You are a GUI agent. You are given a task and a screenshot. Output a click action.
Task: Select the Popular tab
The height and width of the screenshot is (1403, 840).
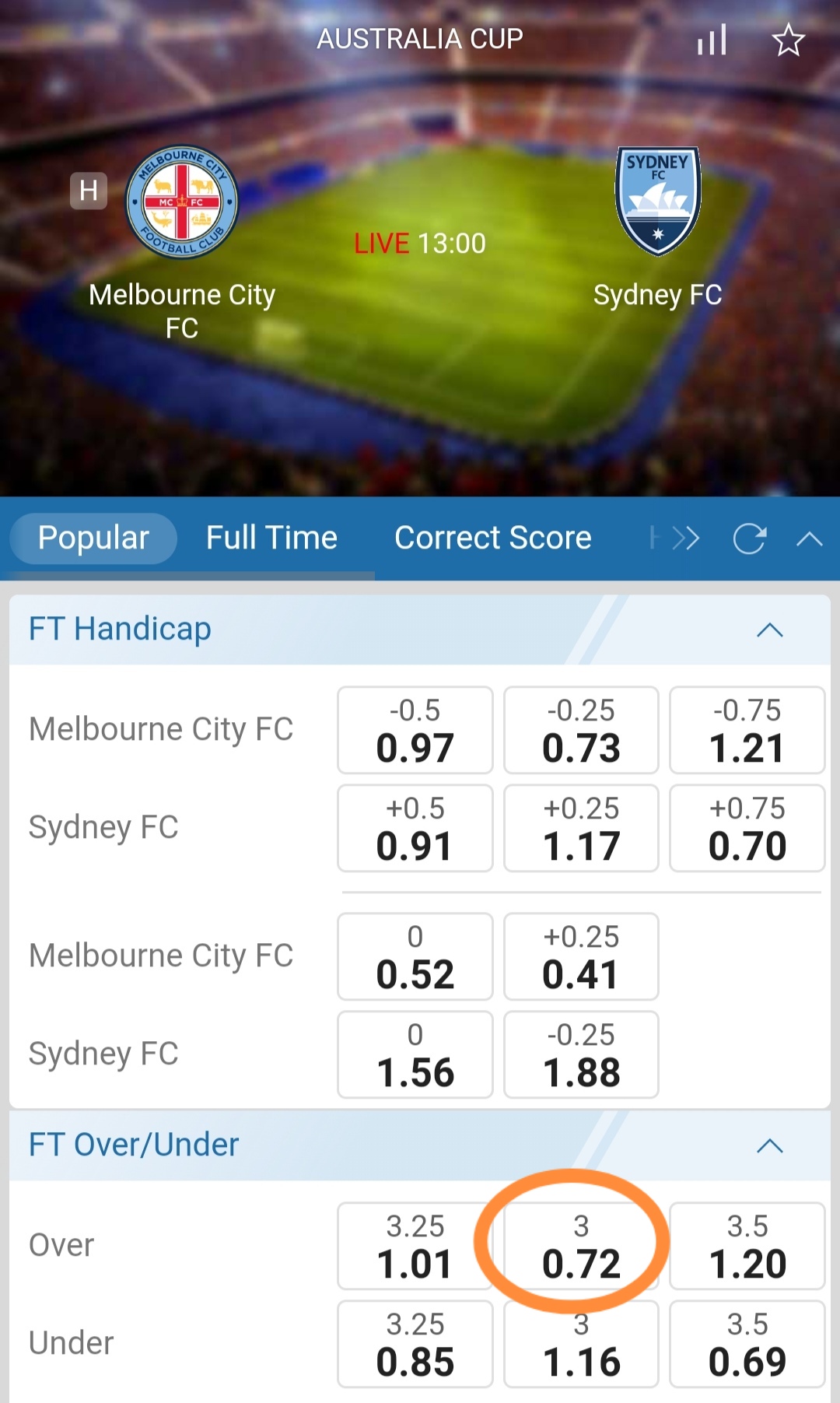(93, 538)
